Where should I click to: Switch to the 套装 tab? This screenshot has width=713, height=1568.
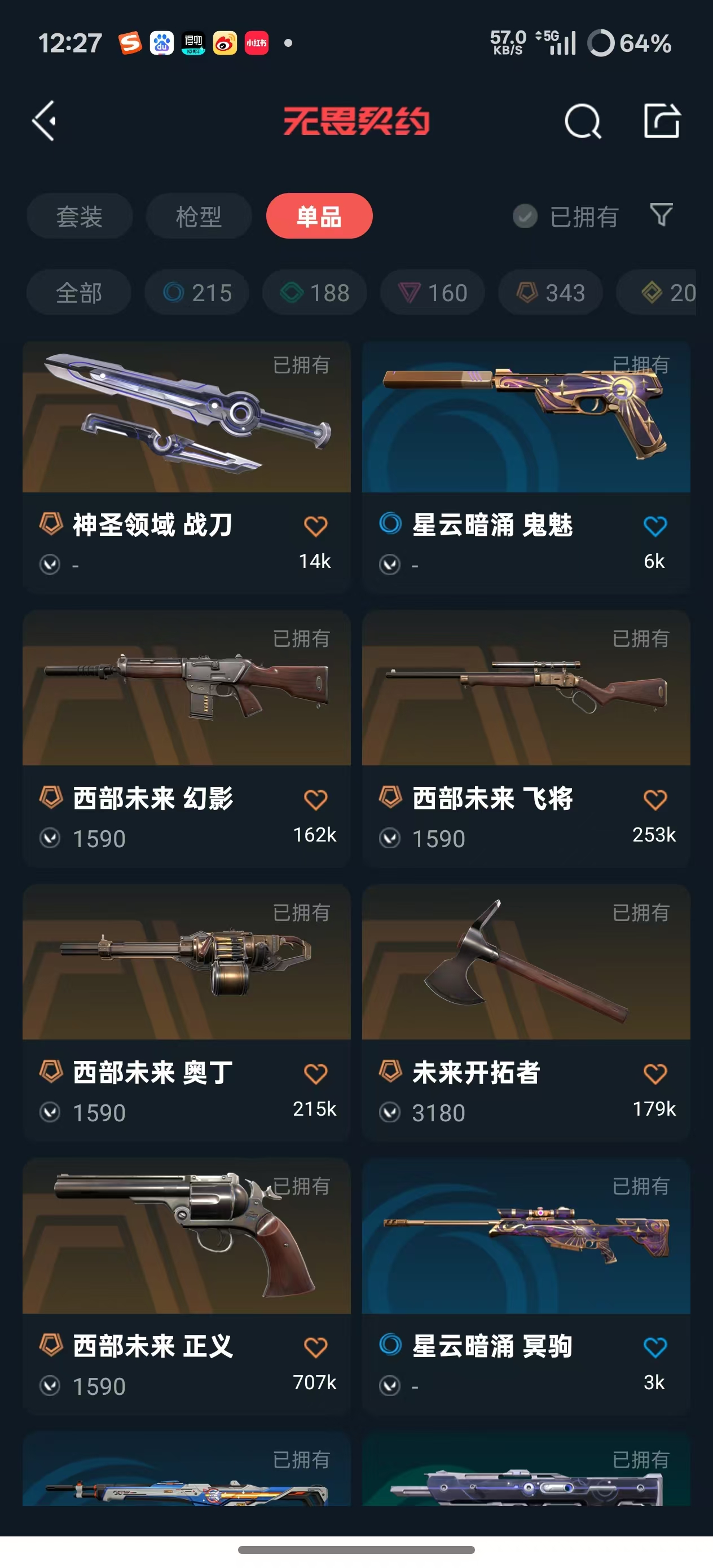[x=79, y=216]
